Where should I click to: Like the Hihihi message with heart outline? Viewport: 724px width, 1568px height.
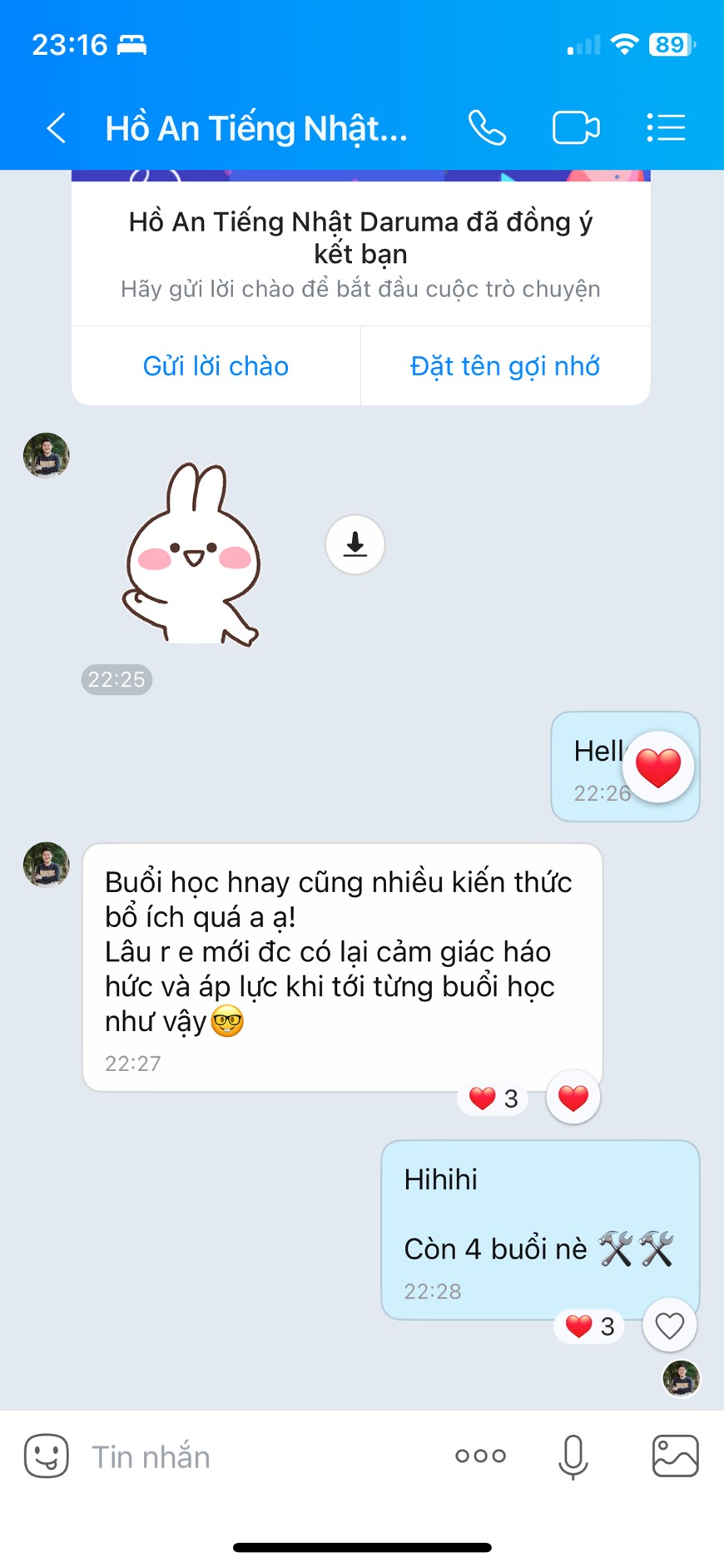point(669,1325)
